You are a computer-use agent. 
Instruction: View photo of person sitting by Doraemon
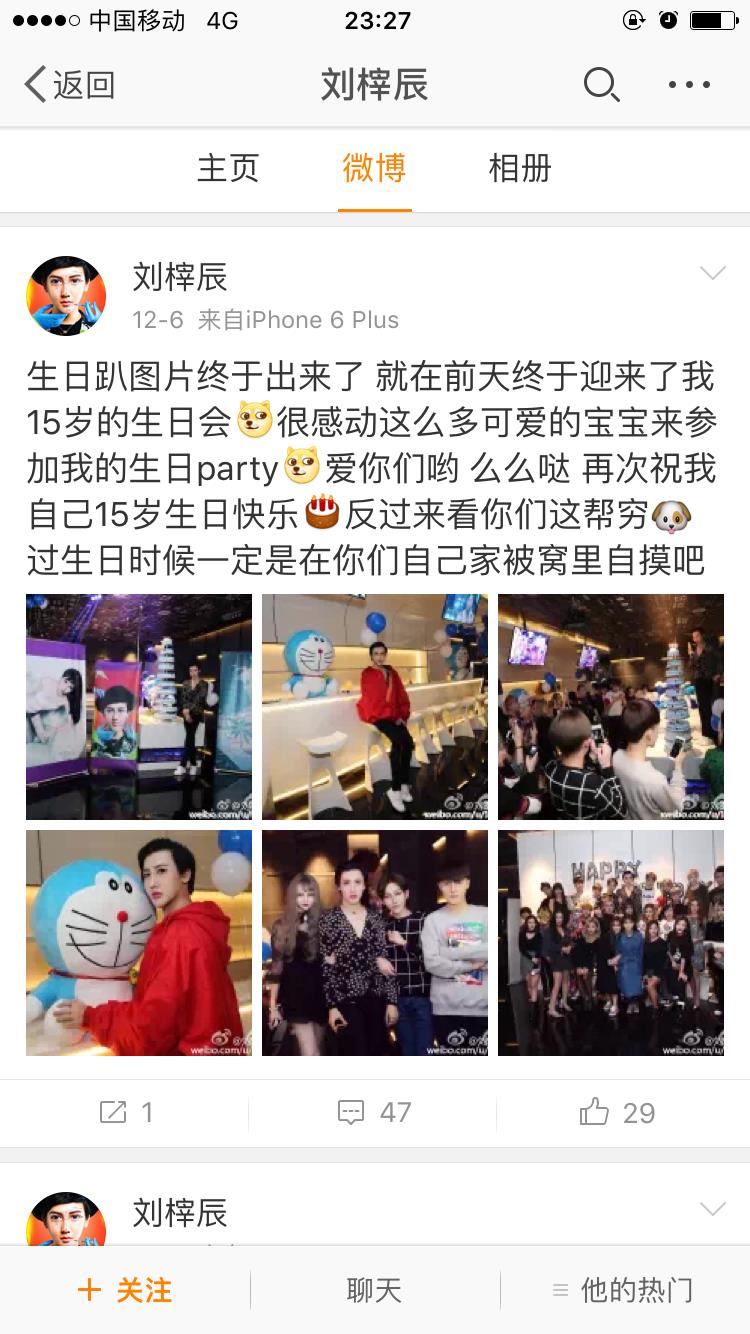point(375,707)
